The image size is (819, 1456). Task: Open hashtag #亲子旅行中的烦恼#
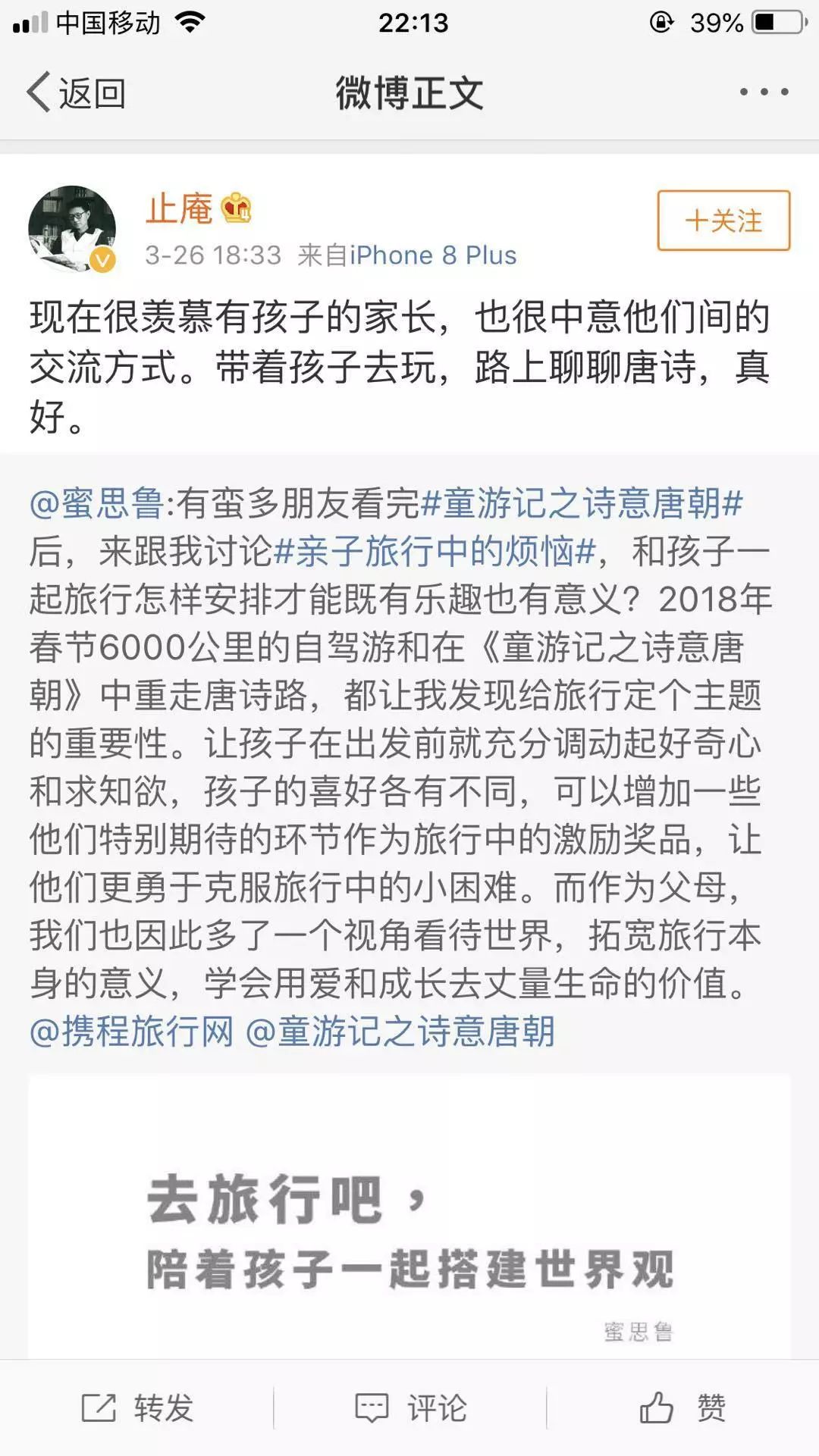click(435, 551)
